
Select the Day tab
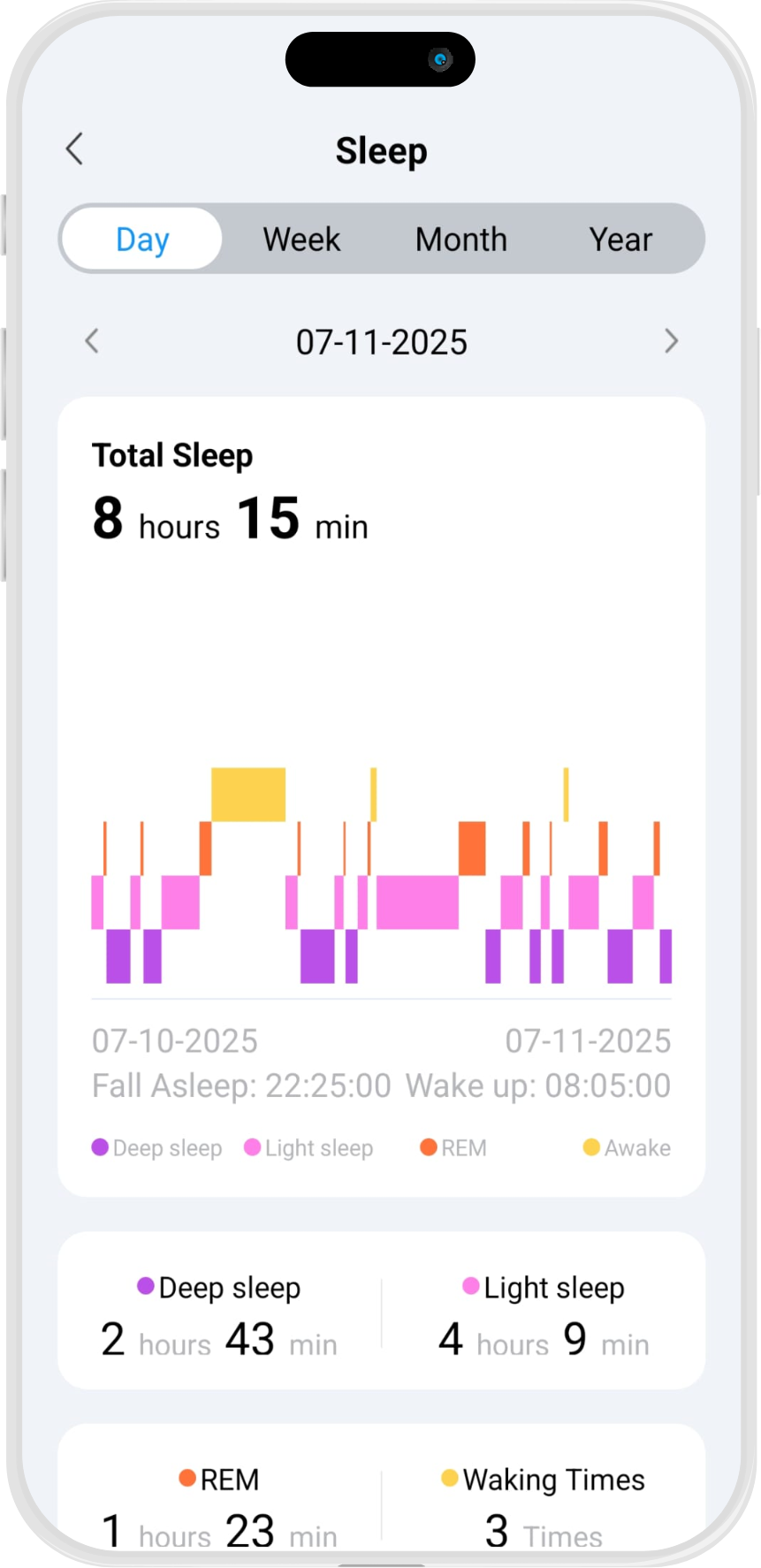[142, 239]
